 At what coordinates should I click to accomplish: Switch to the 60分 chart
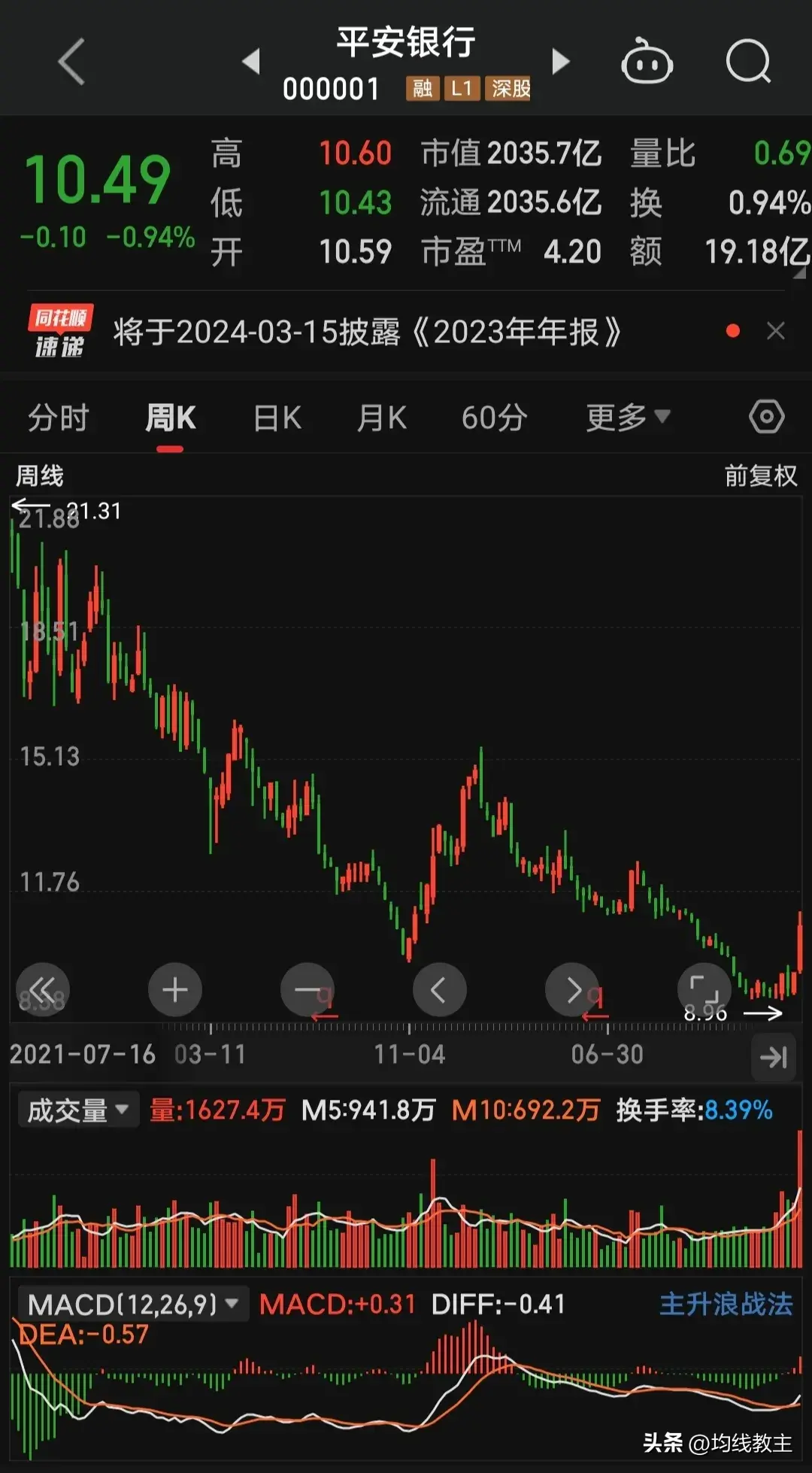(x=494, y=418)
